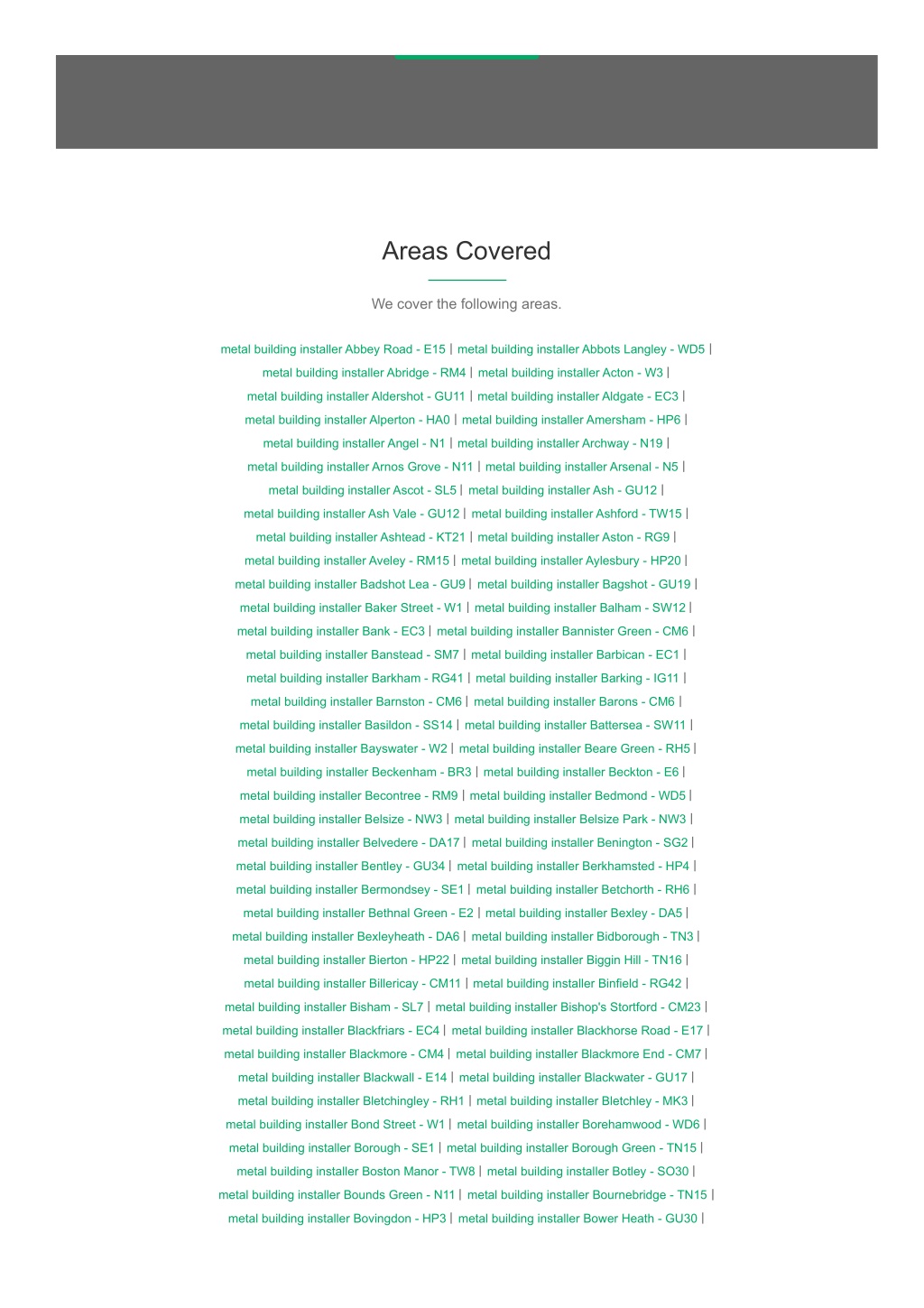Open the Abbots Langley - WD5 link

coord(581,349)
